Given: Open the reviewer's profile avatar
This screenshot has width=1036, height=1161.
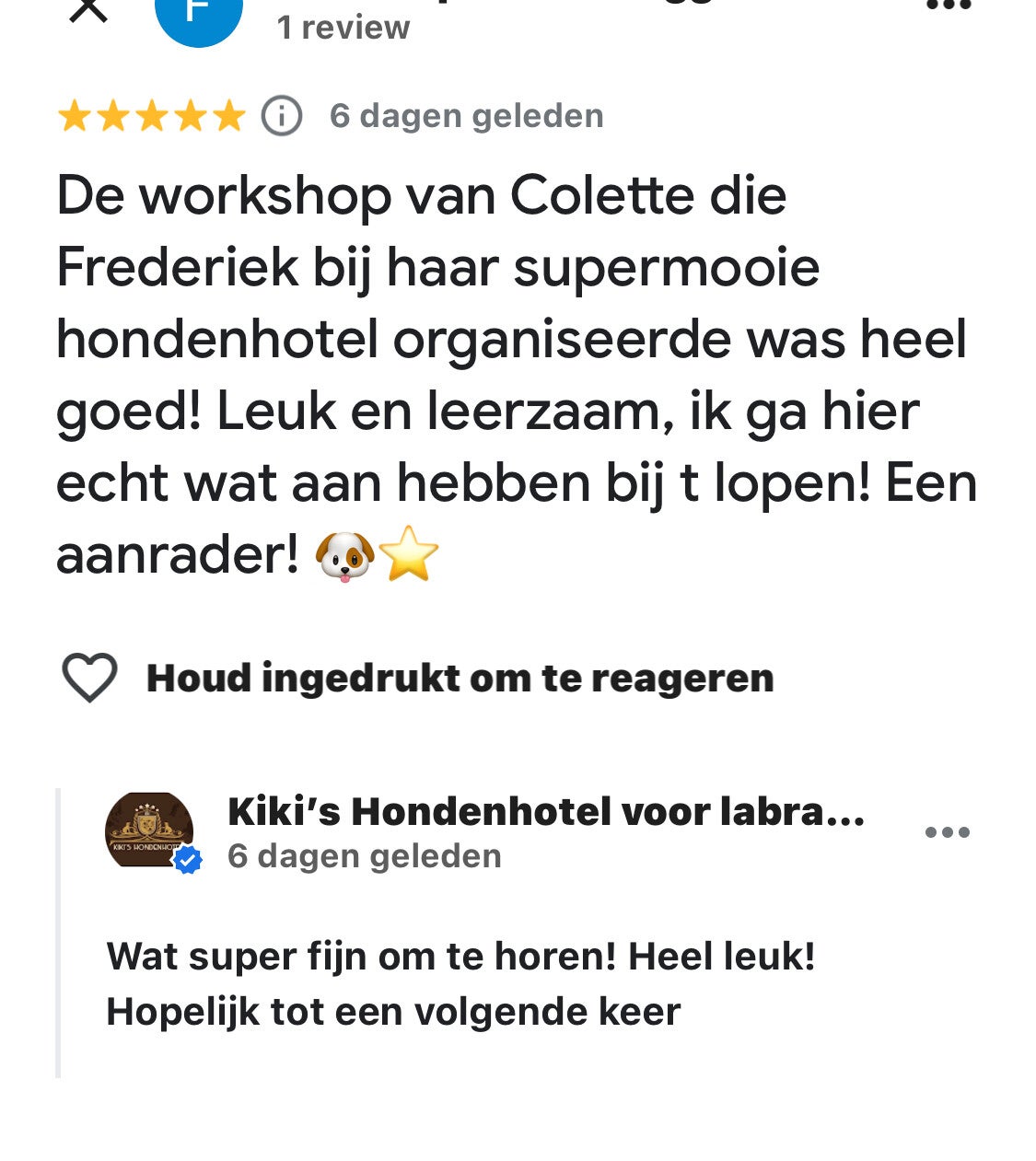Looking at the screenshot, I should pos(198,14).
